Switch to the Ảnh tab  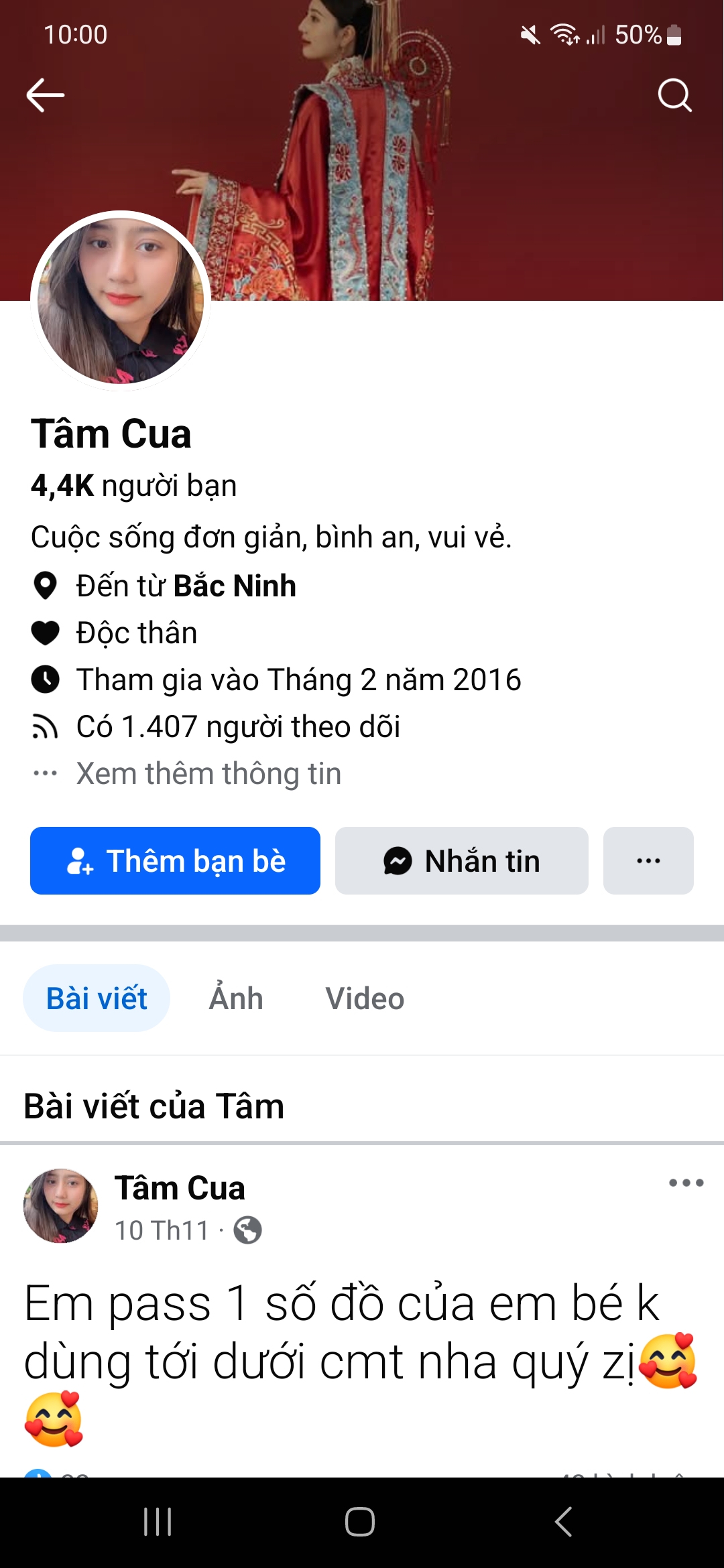coord(236,998)
